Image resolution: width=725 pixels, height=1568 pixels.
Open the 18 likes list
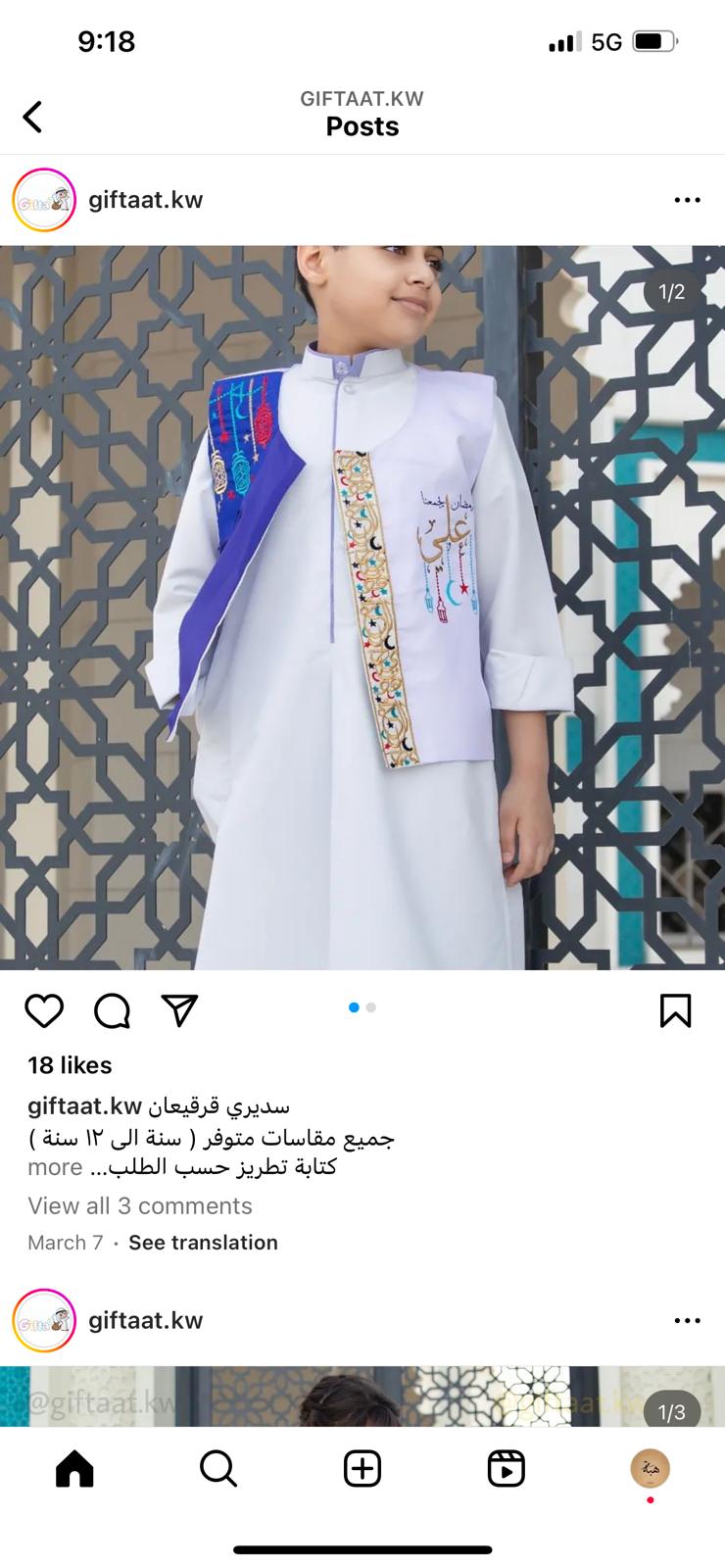70,1065
